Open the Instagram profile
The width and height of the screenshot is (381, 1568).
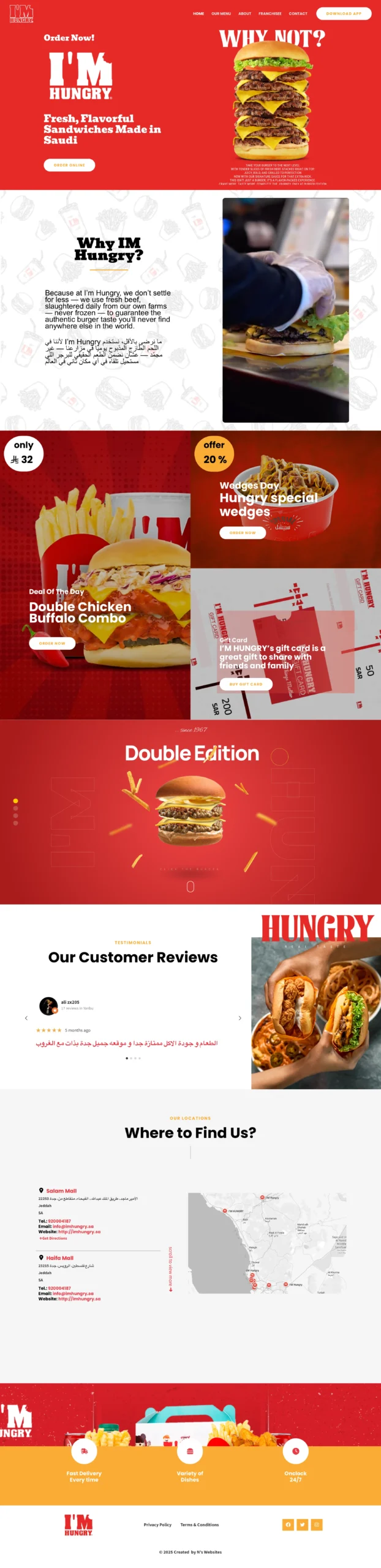317,1525
